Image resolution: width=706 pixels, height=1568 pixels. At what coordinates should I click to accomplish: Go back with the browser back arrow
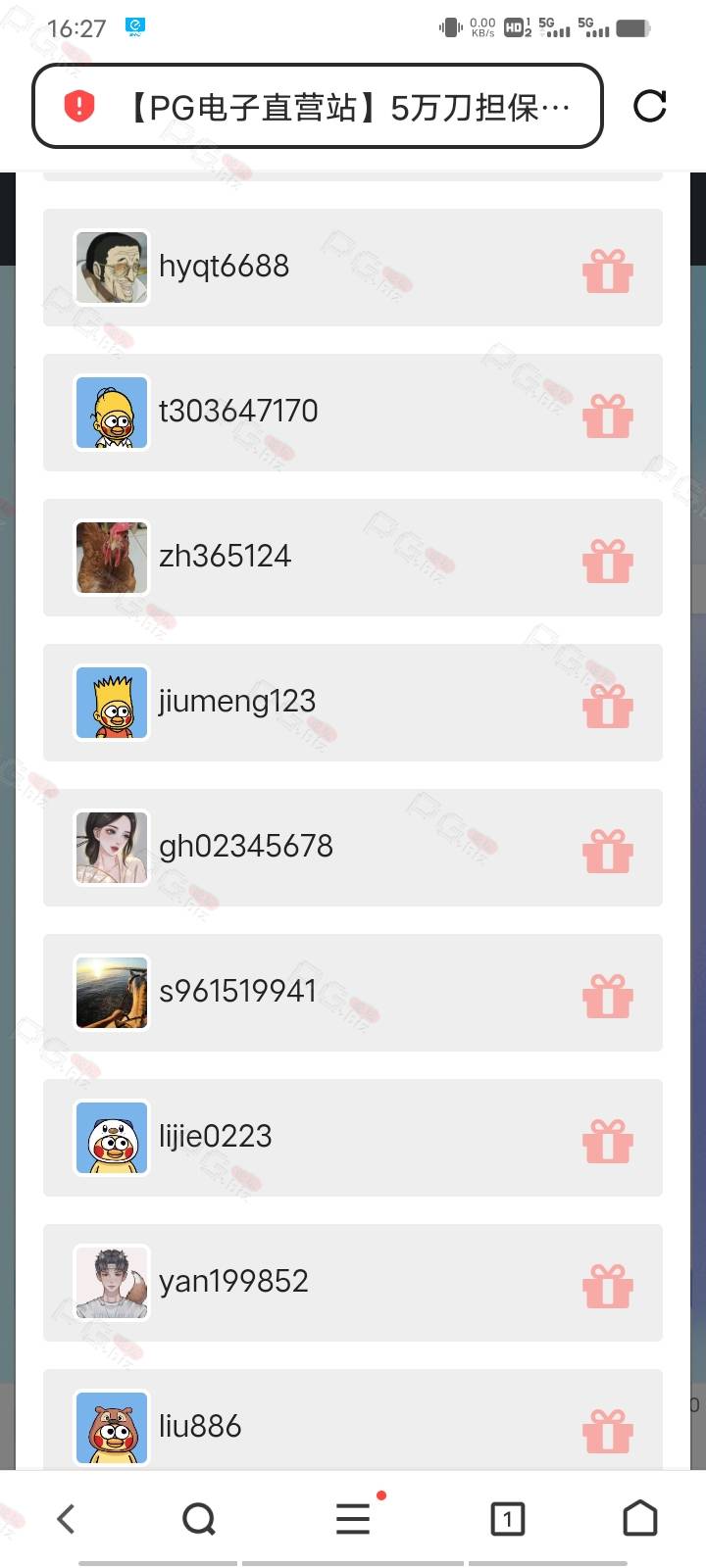tap(66, 1519)
